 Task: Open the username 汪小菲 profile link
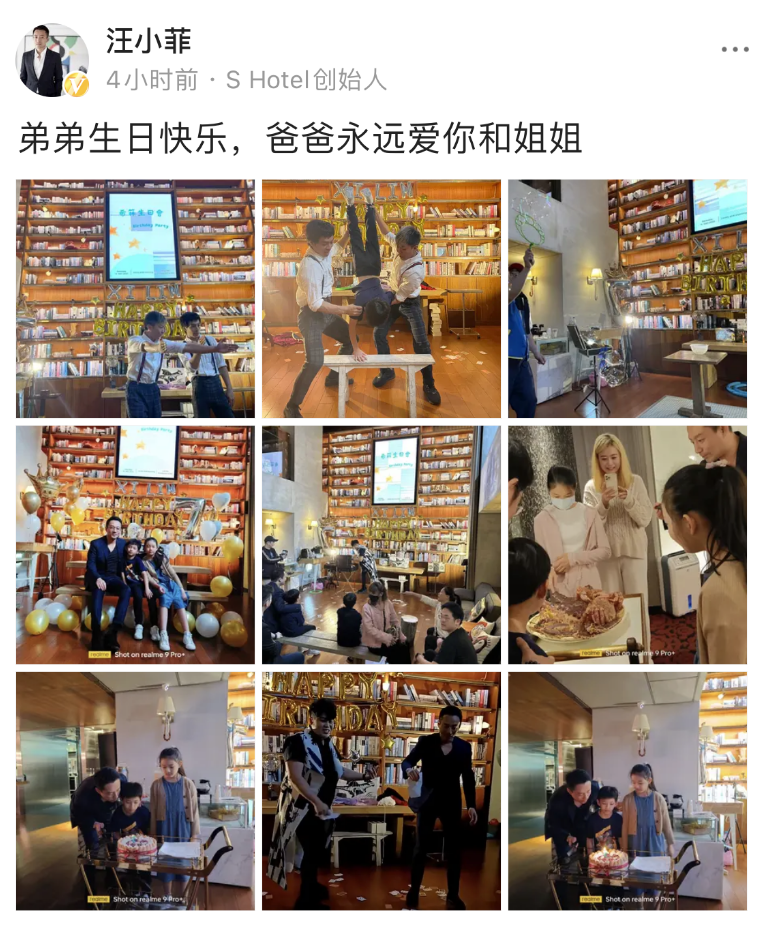point(148,41)
